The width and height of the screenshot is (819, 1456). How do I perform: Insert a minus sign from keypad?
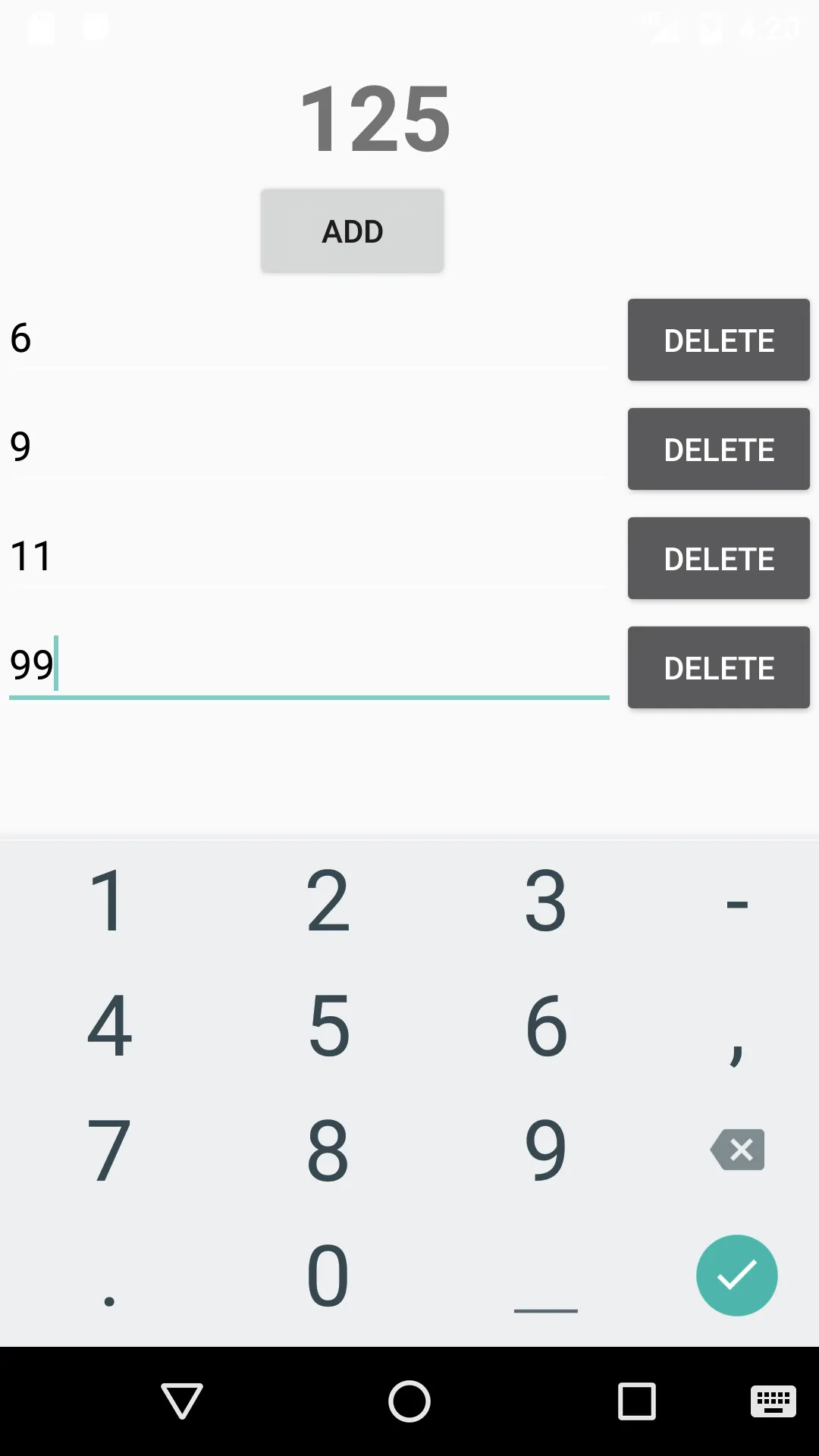tap(737, 902)
